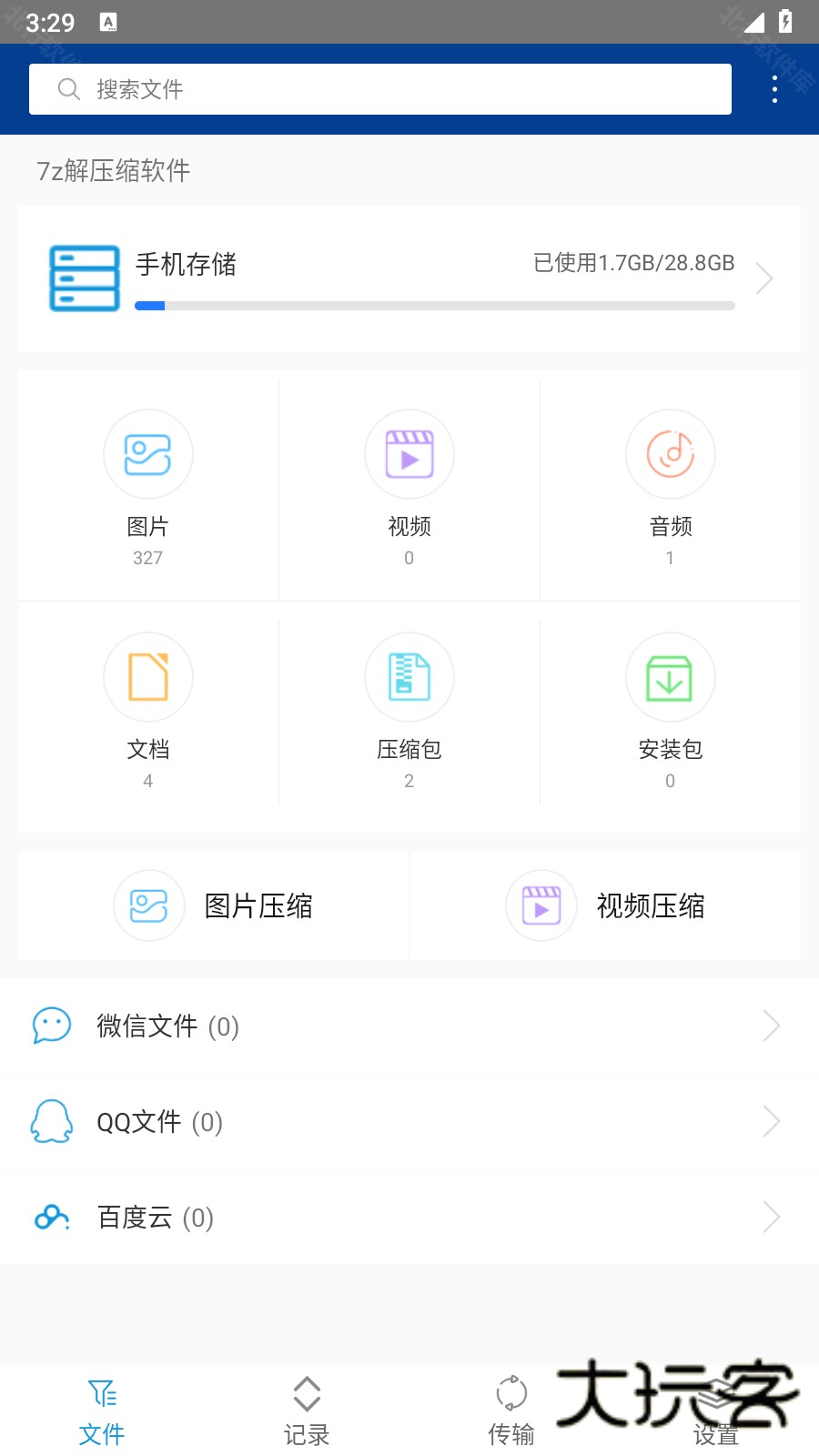This screenshot has width=819, height=1456.
Task: Open the 压缩包 (Archives) icon
Action: click(x=409, y=677)
